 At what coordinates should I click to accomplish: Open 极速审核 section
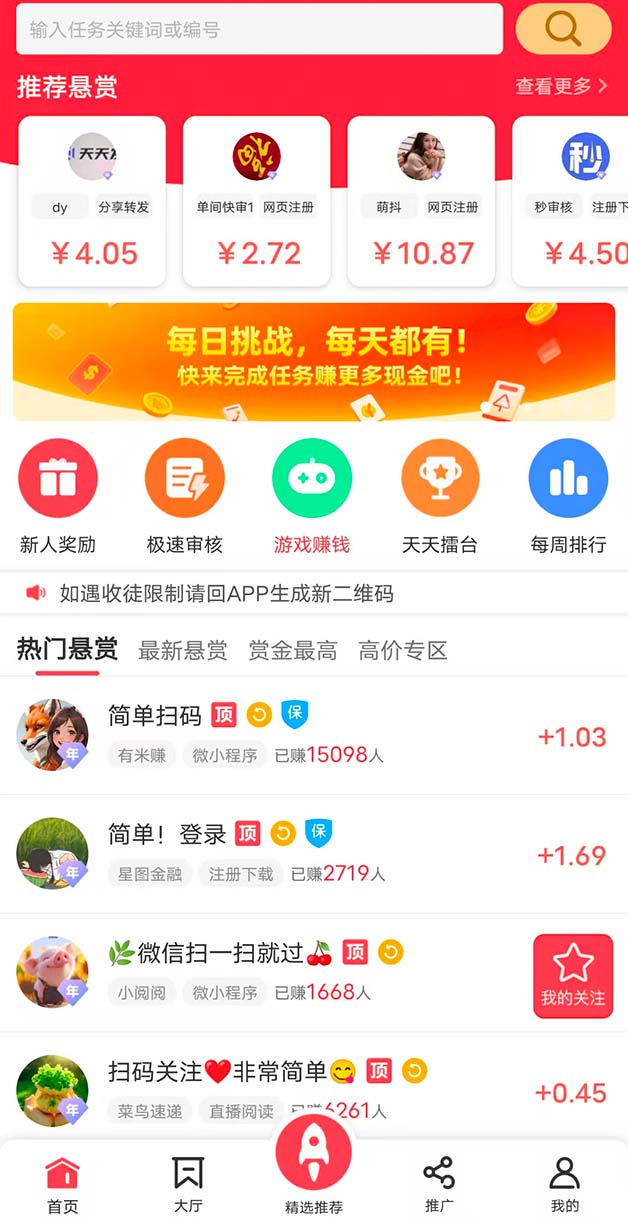[185, 497]
